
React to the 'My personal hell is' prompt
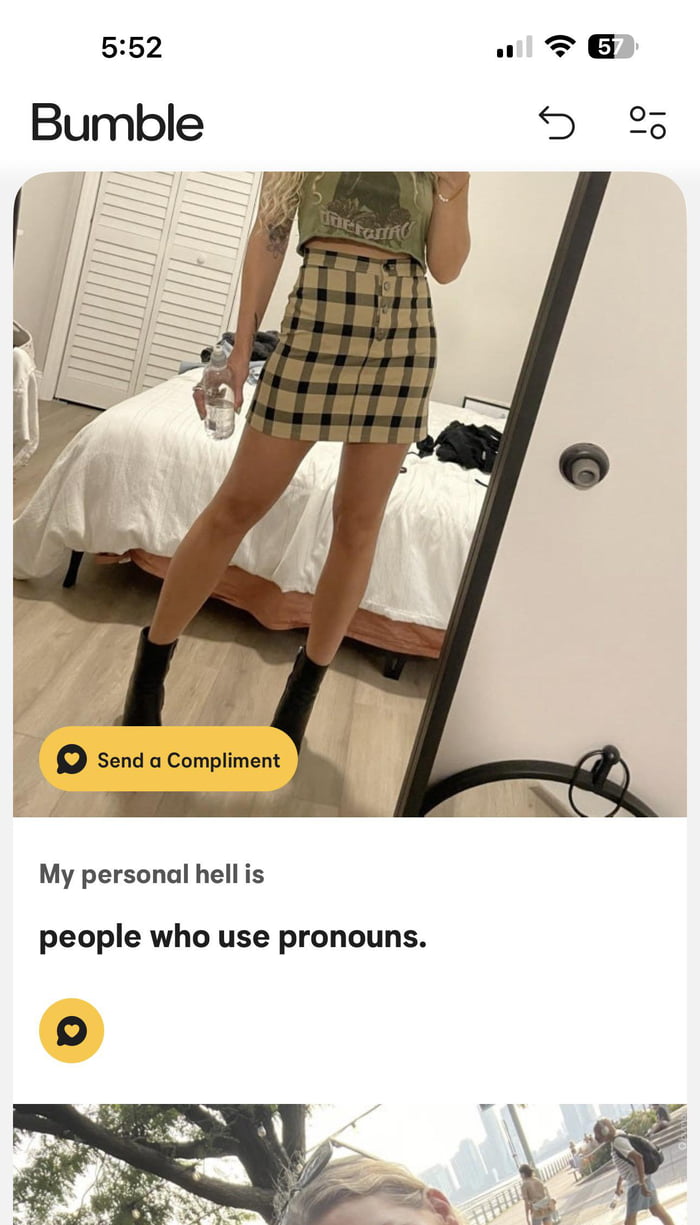[71, 1030]
